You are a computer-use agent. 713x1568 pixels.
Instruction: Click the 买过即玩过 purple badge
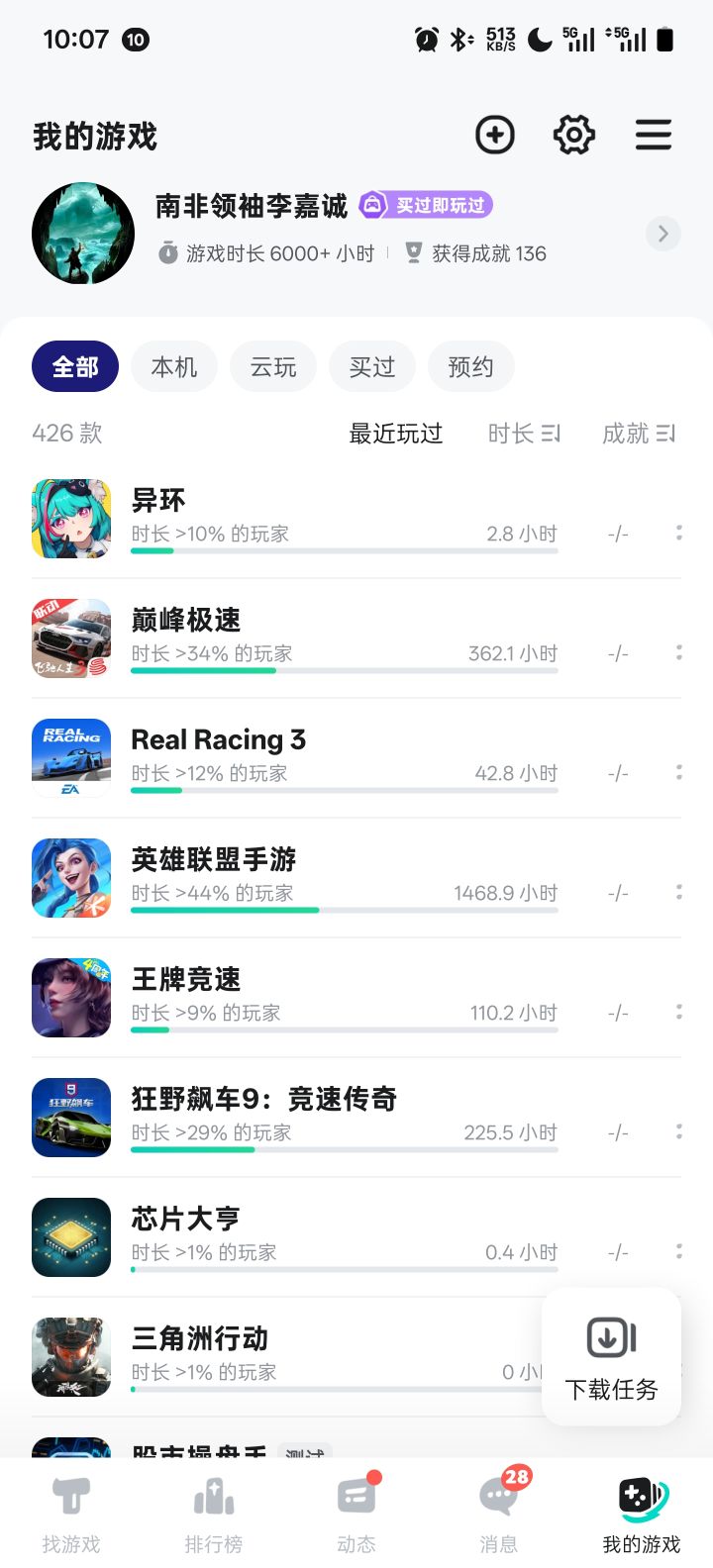tap(425, 206)
